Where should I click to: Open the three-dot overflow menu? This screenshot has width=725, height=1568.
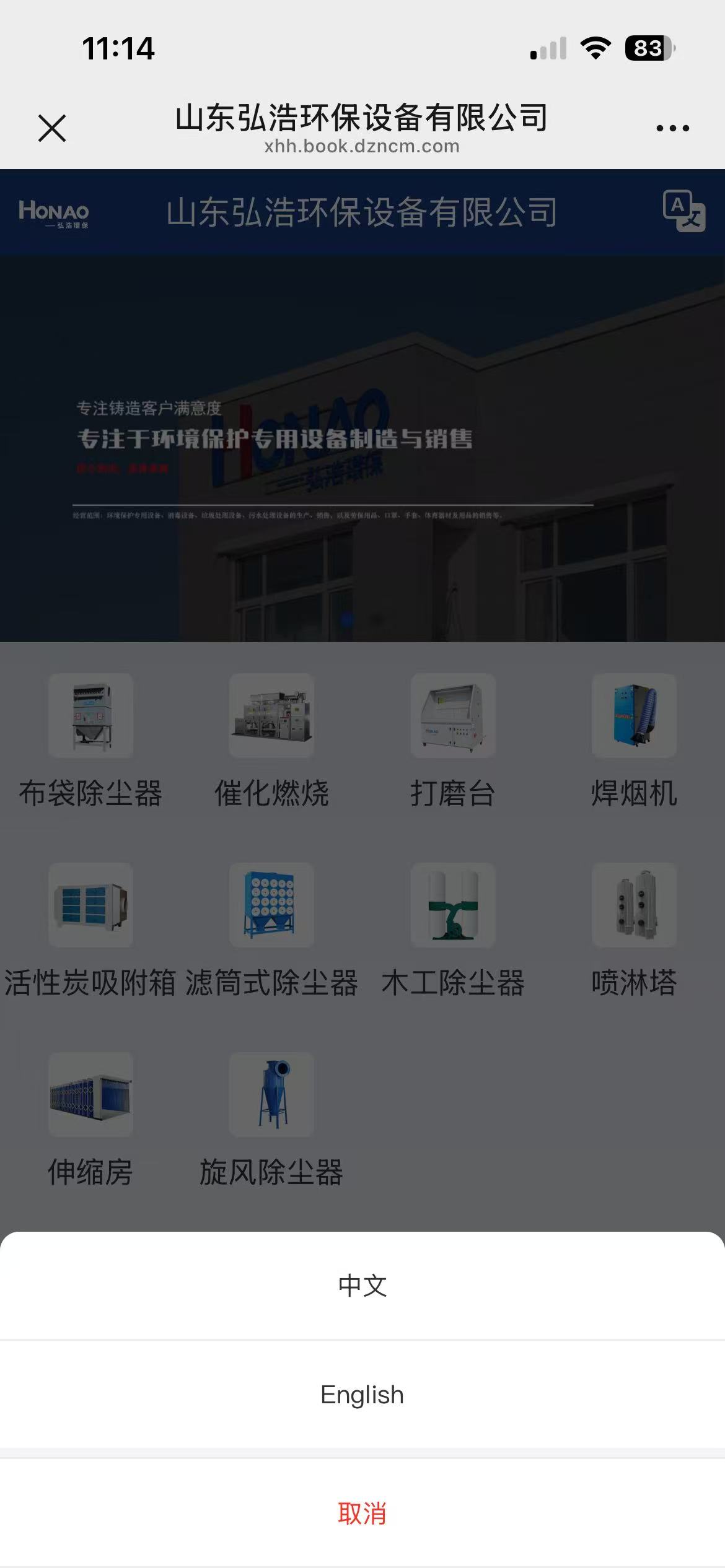pyautogui.click(x=672, y=128)
